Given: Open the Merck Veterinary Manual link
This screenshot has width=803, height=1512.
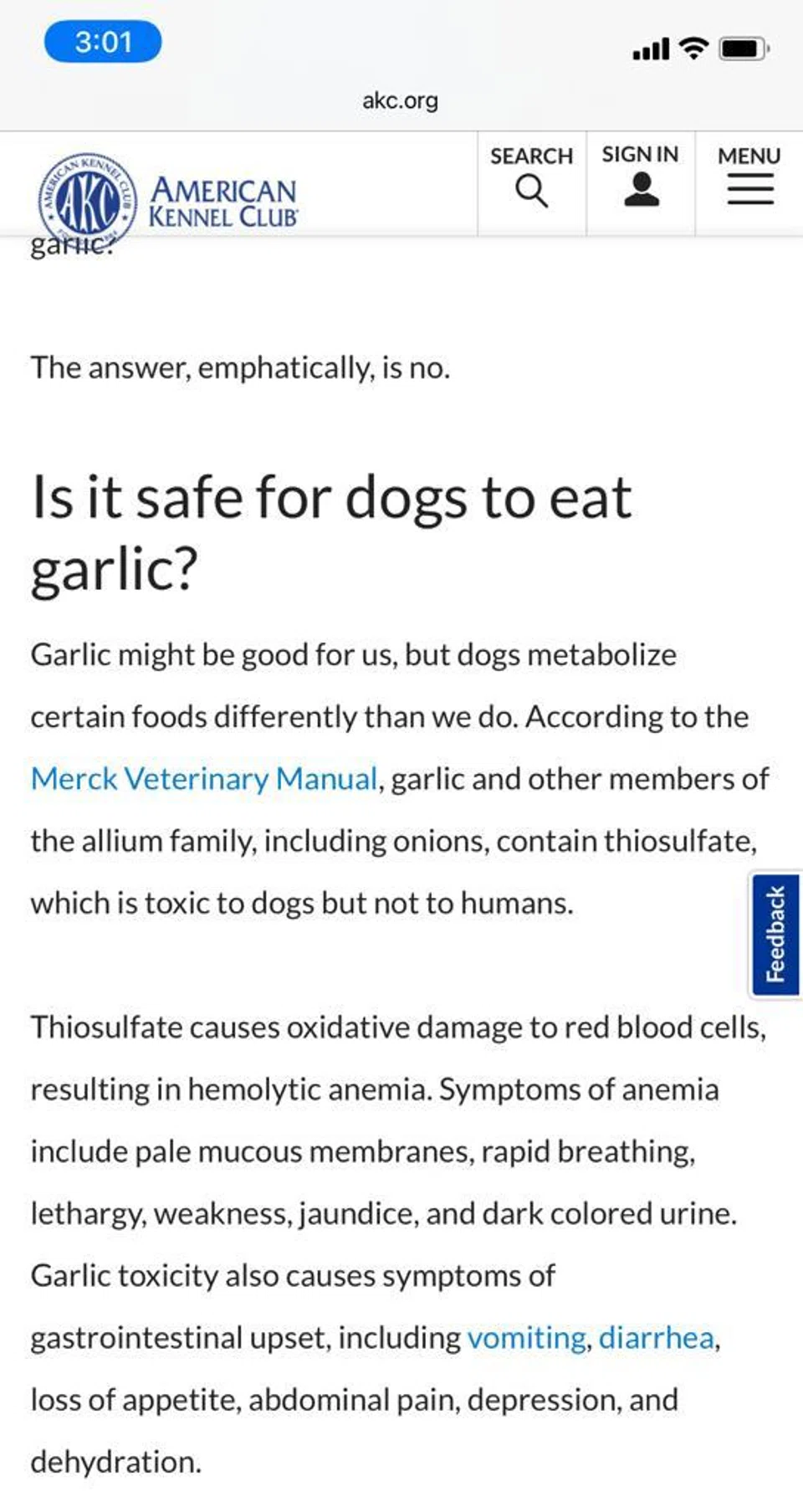Looking at the screenshot, I should tap(204, 779).
